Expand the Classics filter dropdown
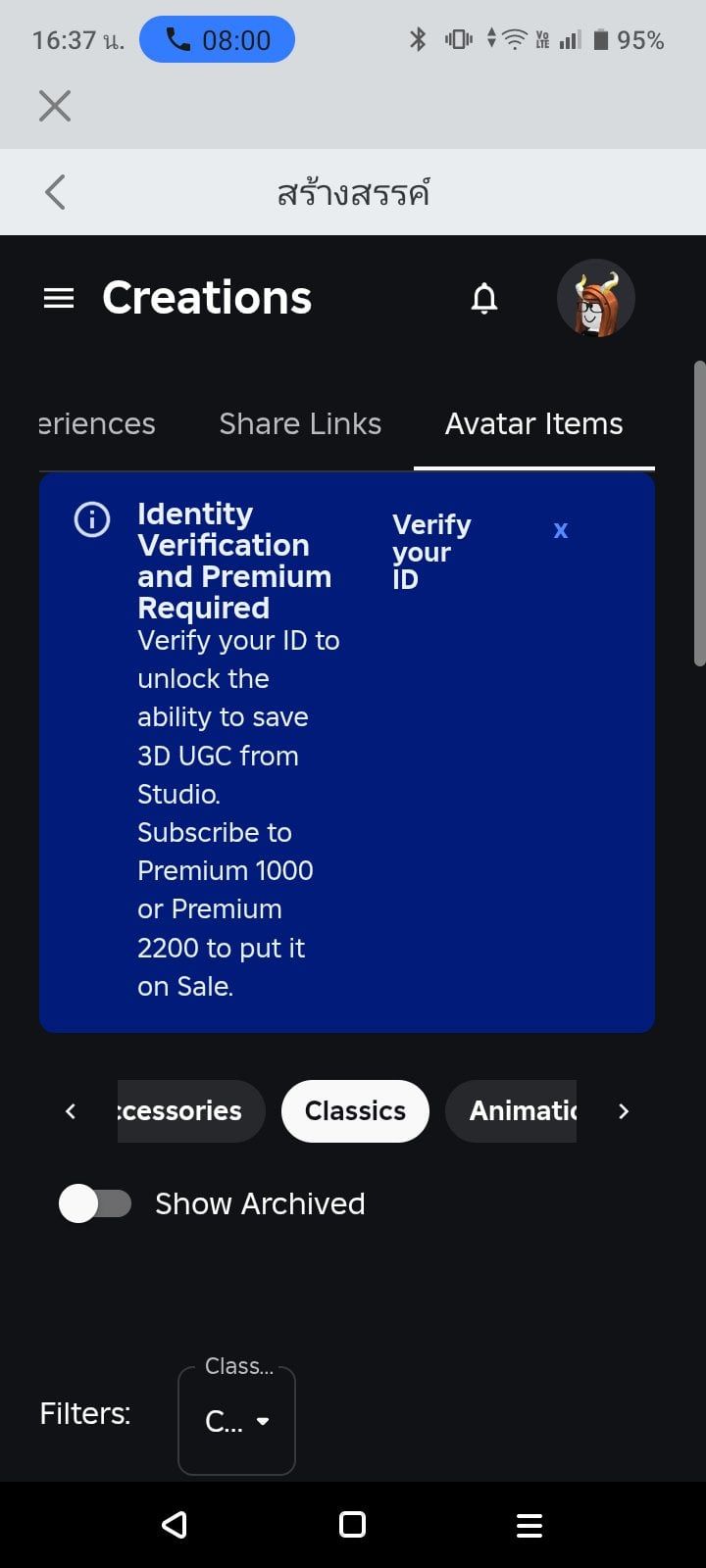706x1568 pixels. tap(236, 1421)
